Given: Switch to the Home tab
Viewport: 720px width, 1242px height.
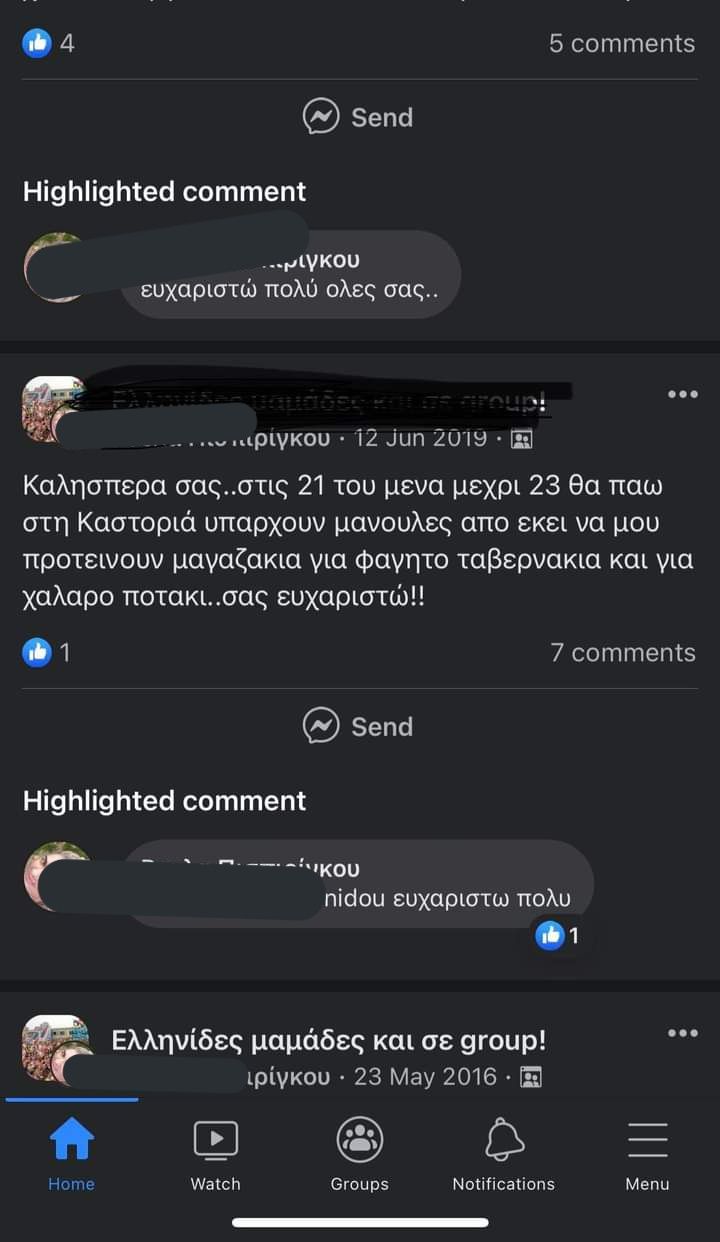Looking at the screenshot, I should coord(72,1153).
